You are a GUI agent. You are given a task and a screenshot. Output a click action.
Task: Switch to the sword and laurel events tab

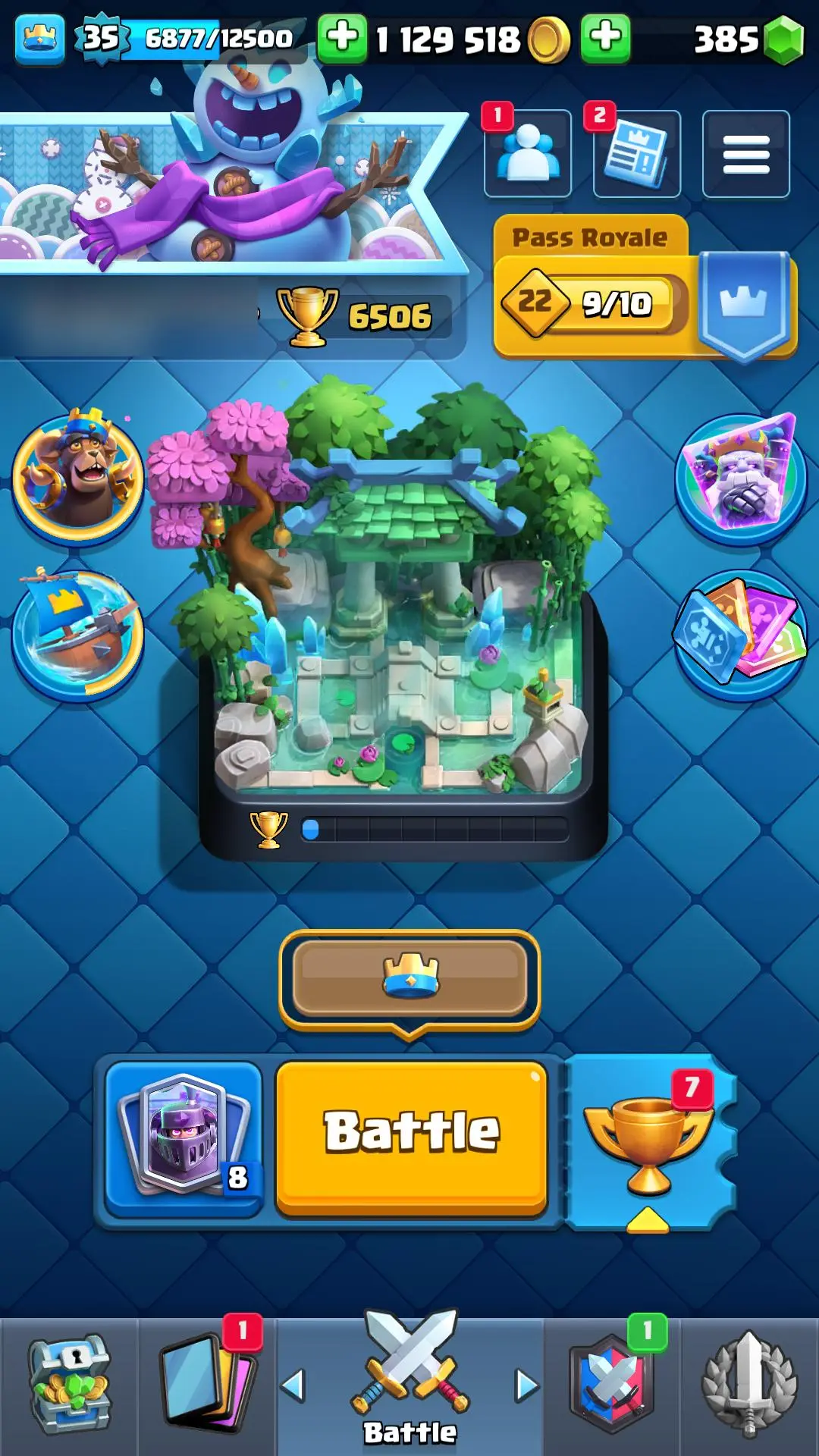tap(749, 1385)
